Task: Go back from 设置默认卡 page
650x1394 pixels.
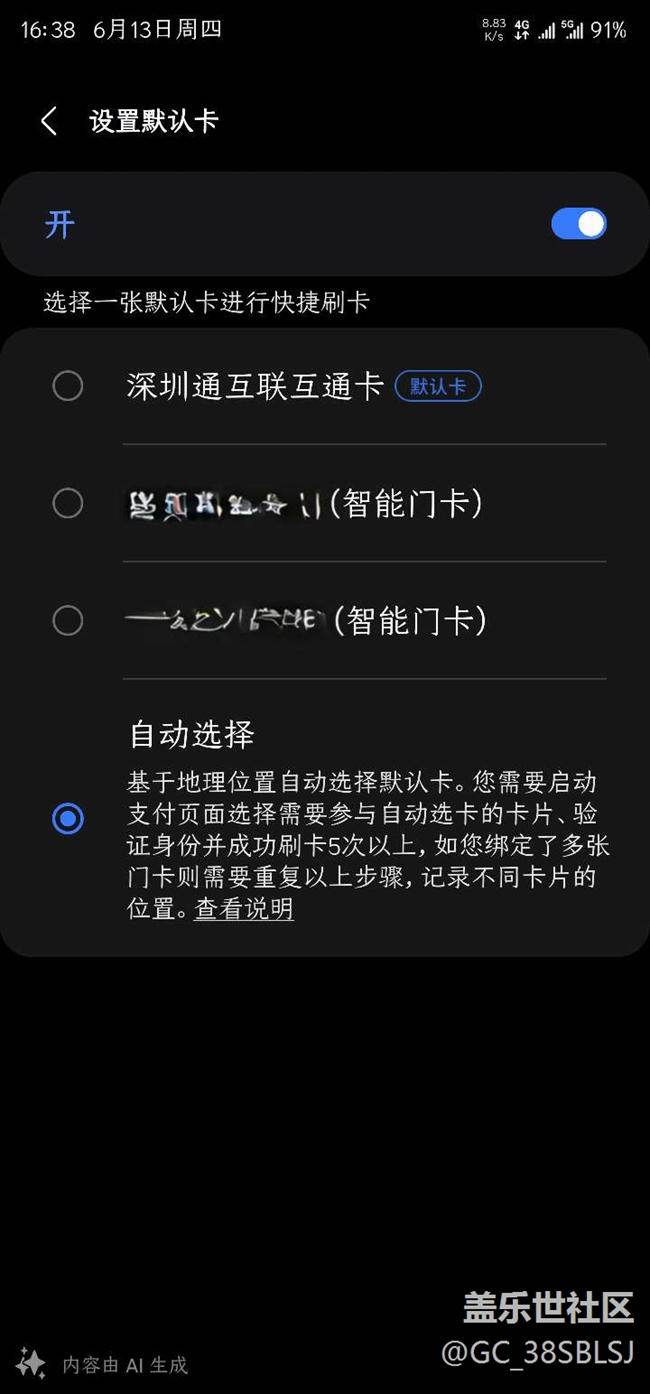Action: pyautogui.click(x=48, y=122)
